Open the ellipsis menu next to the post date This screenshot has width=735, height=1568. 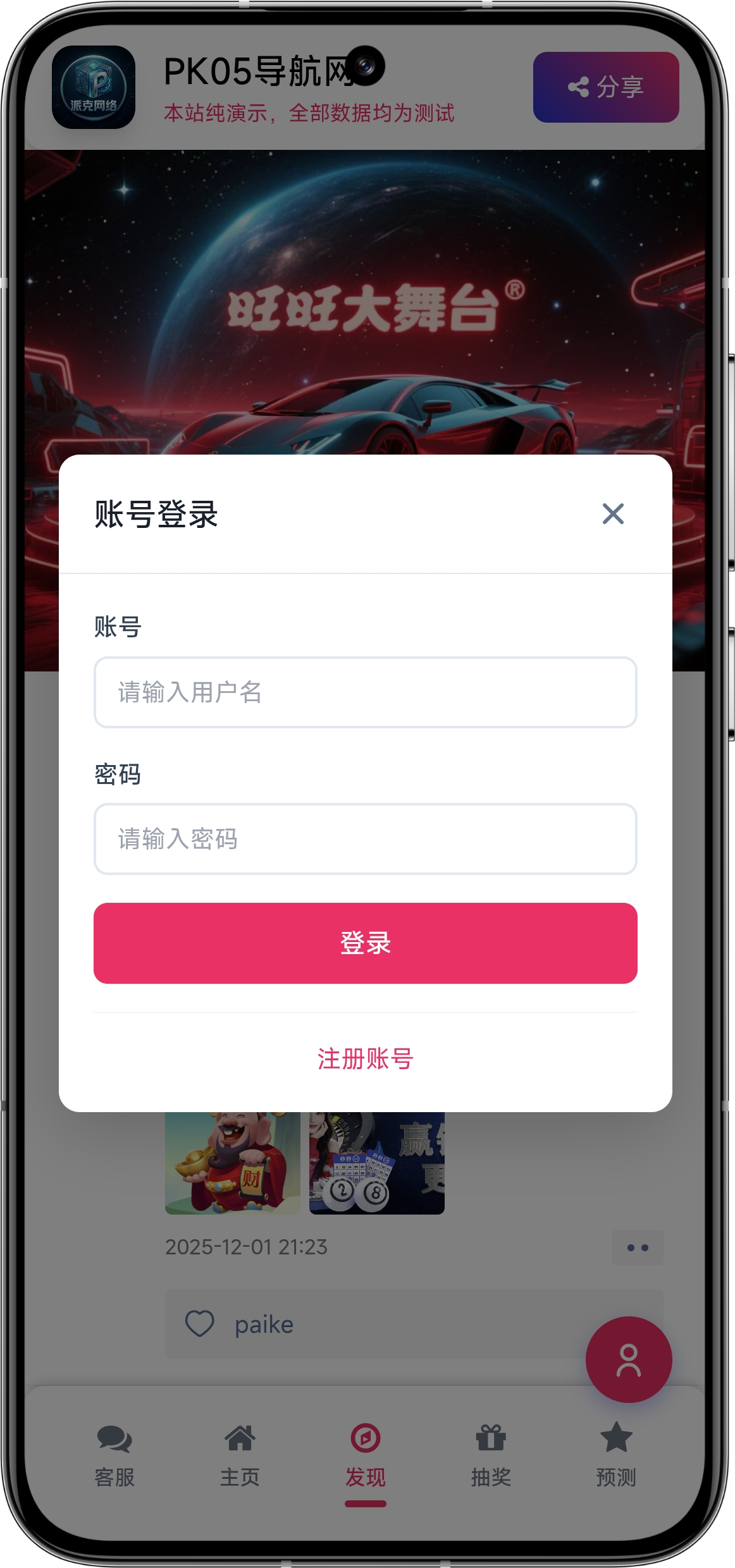(639, 1247)
